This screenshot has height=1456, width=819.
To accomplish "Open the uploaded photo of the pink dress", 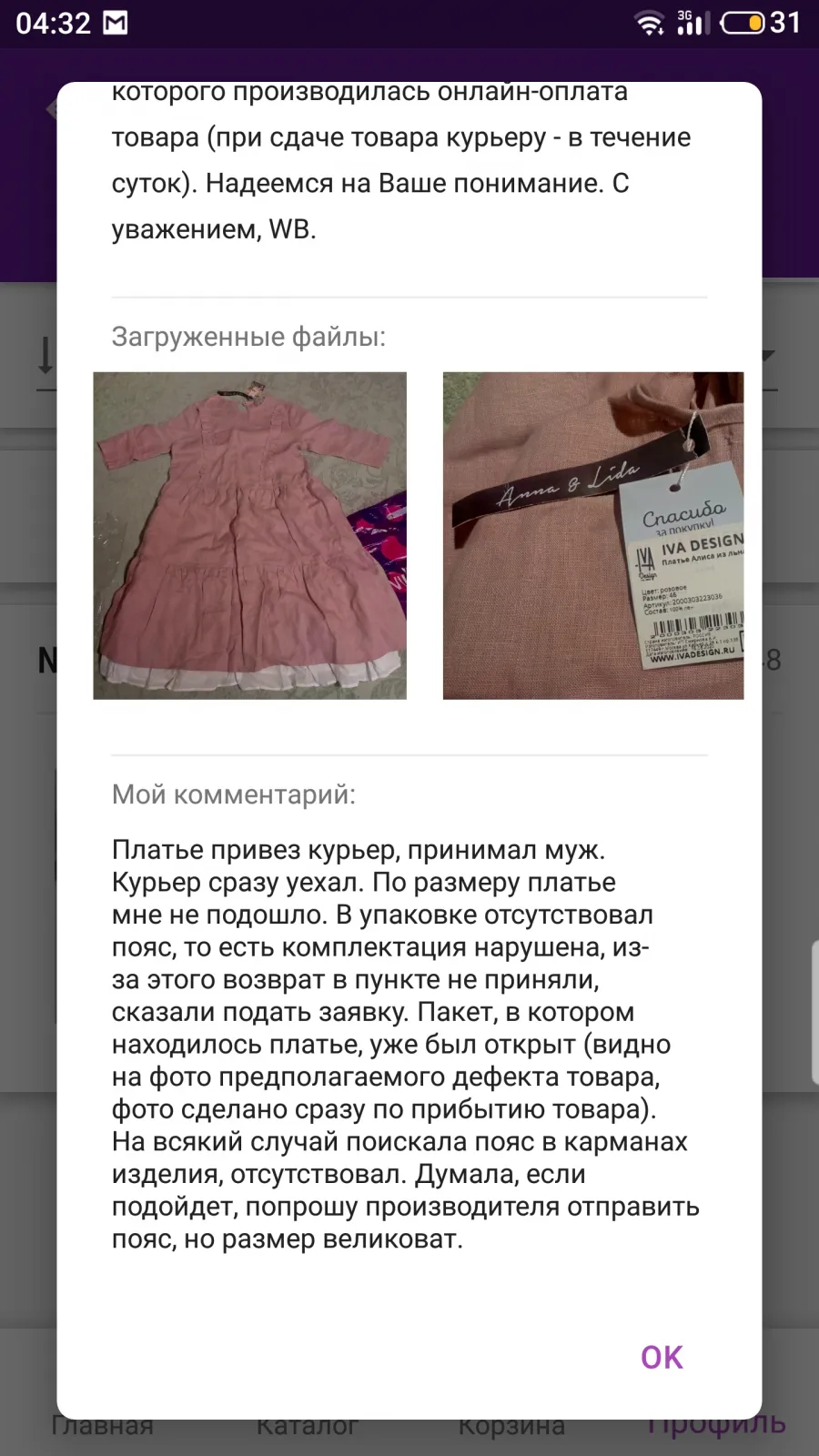I will coord(250,535).
